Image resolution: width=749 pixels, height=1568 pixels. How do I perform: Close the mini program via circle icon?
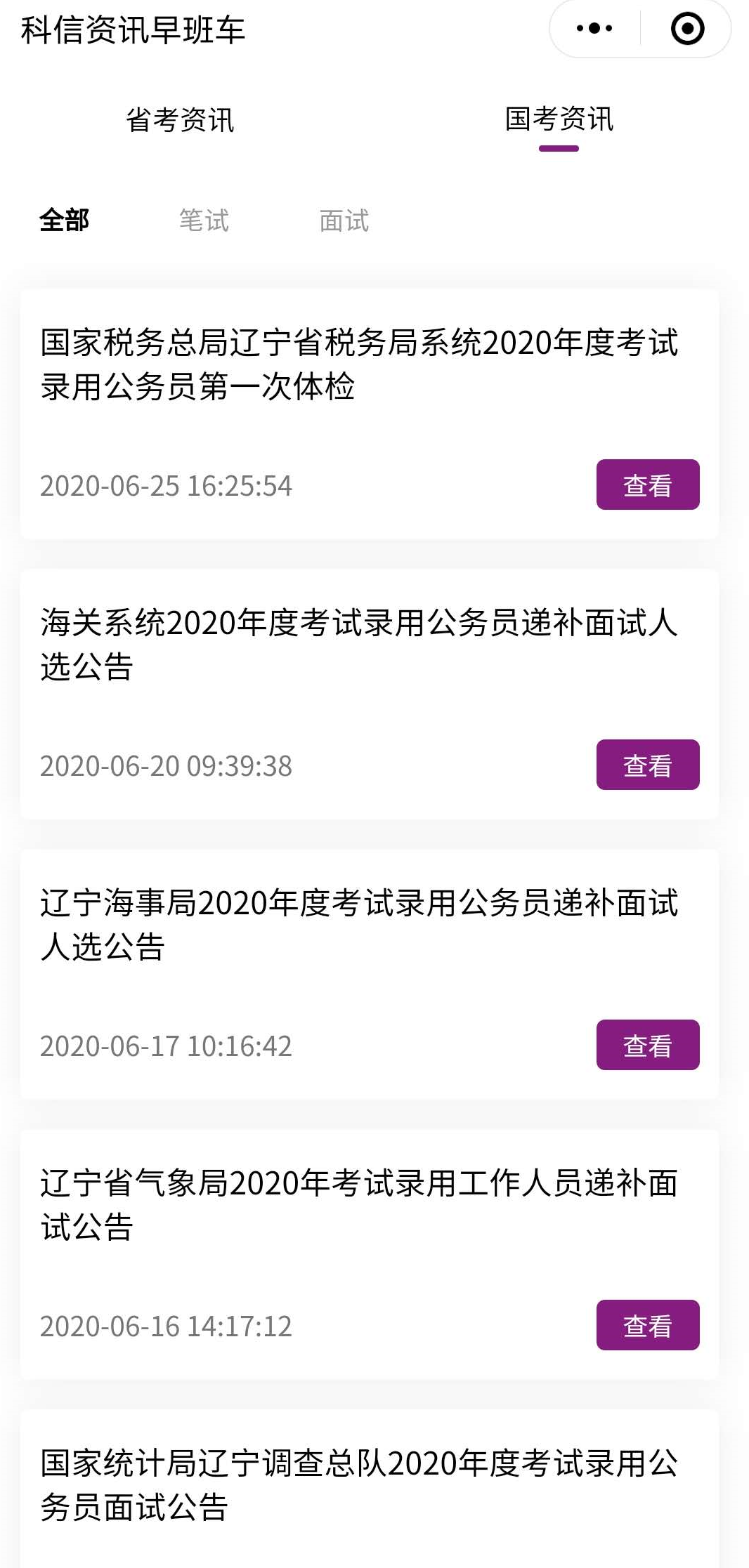687,29
